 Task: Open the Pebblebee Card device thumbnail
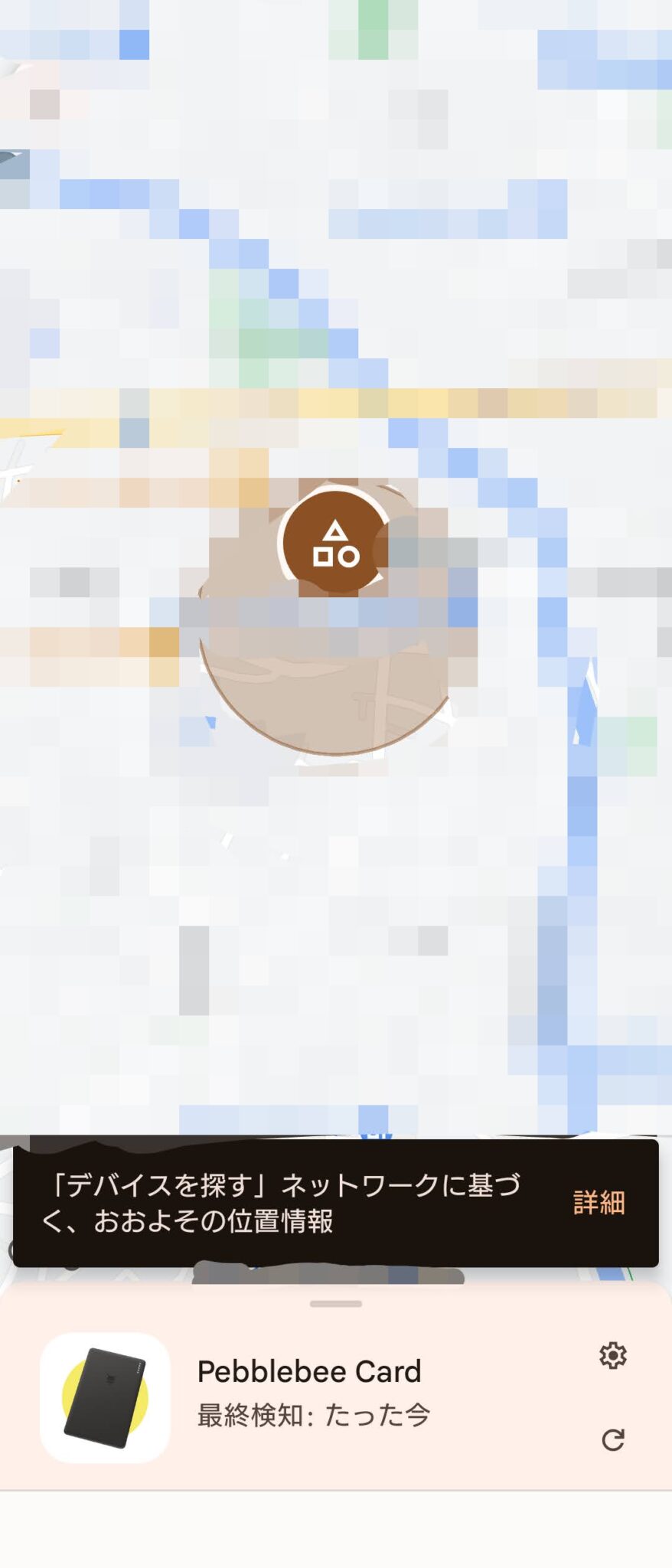(105, 1398)
